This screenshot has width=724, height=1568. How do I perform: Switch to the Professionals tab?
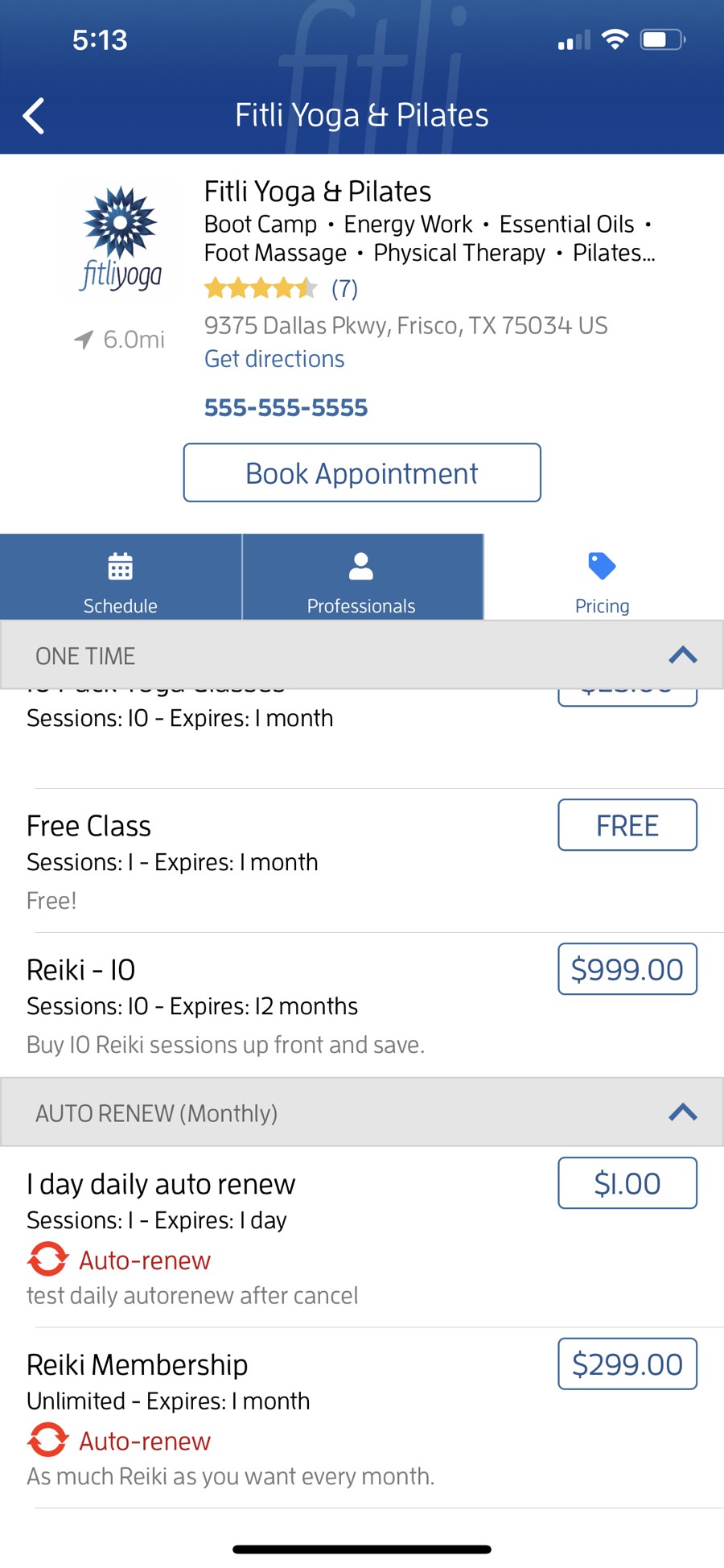click(361, 578)
